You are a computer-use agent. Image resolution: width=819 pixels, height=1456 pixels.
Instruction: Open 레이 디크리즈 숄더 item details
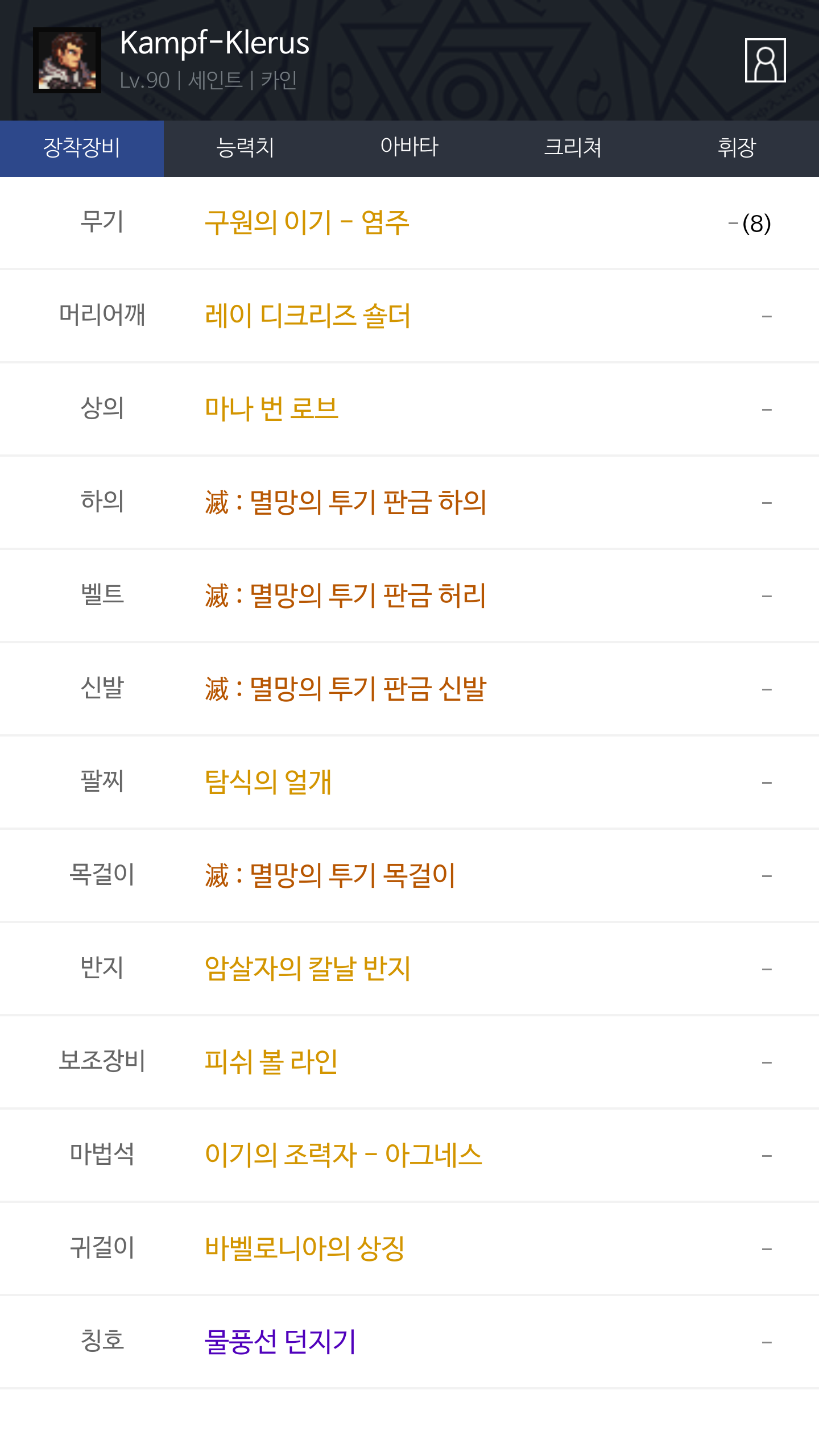point(308,316)
